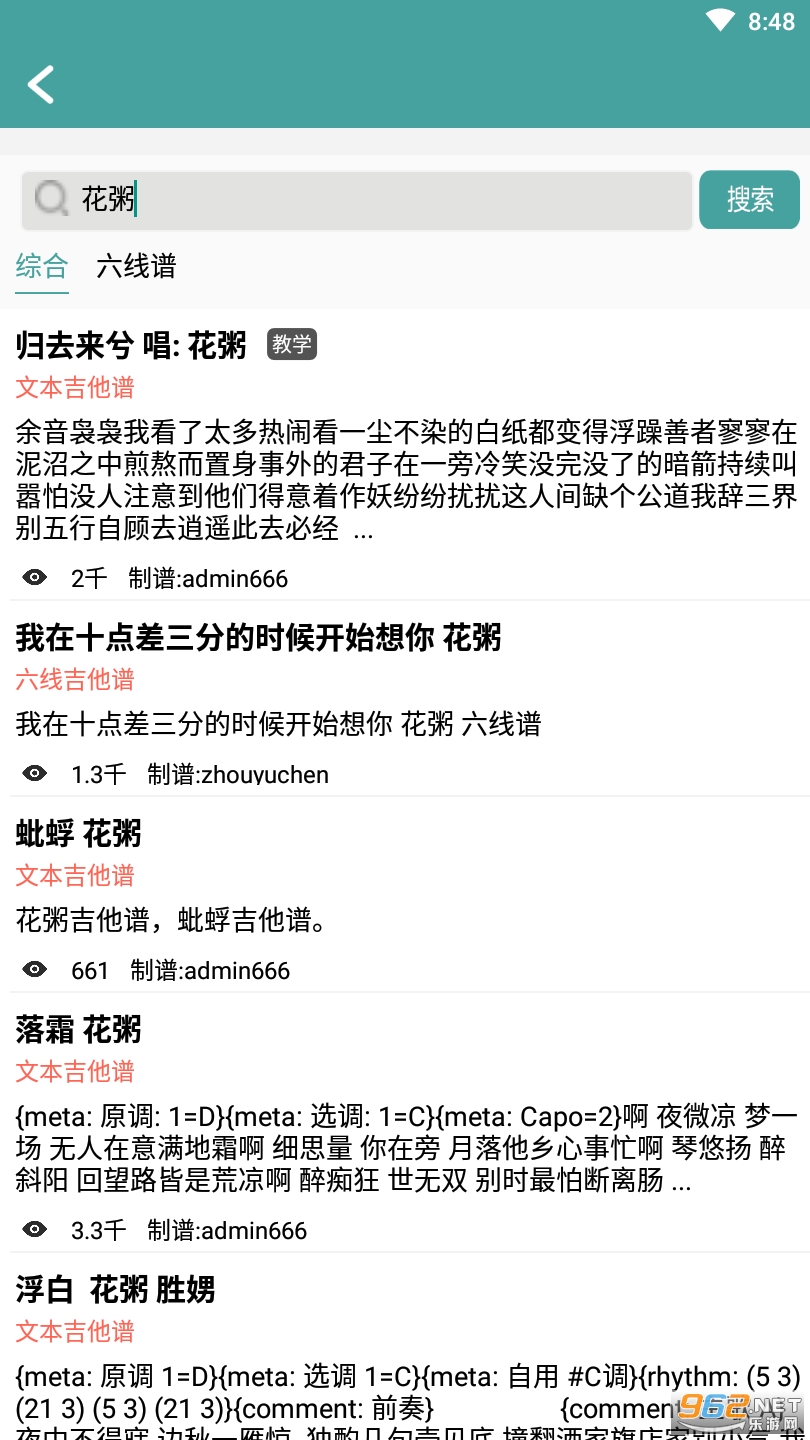Open the 浮白 花粥 胜娚 result
Screen dimensions: 810x1440
point(115,1290)
